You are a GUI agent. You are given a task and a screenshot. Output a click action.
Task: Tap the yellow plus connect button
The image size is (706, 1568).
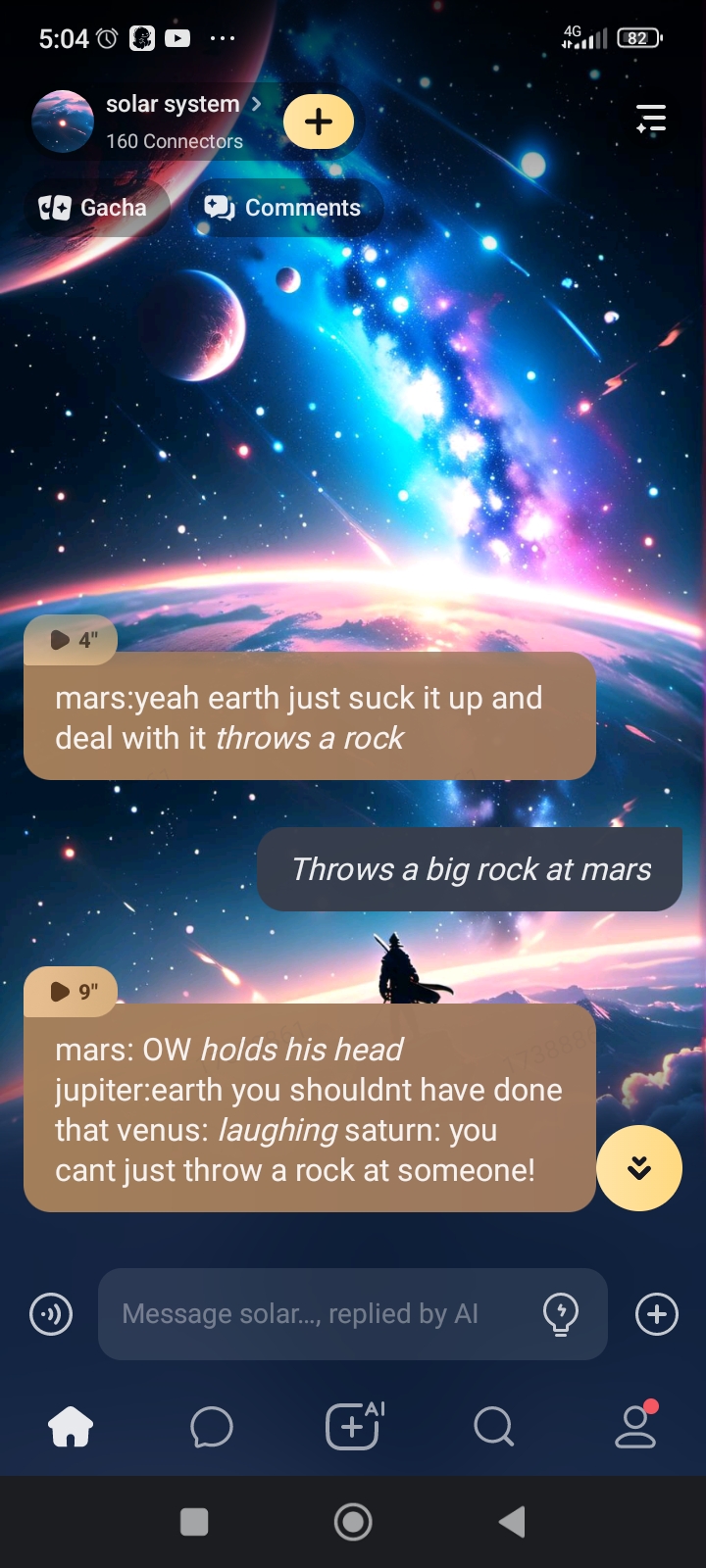tap(319, 122)
